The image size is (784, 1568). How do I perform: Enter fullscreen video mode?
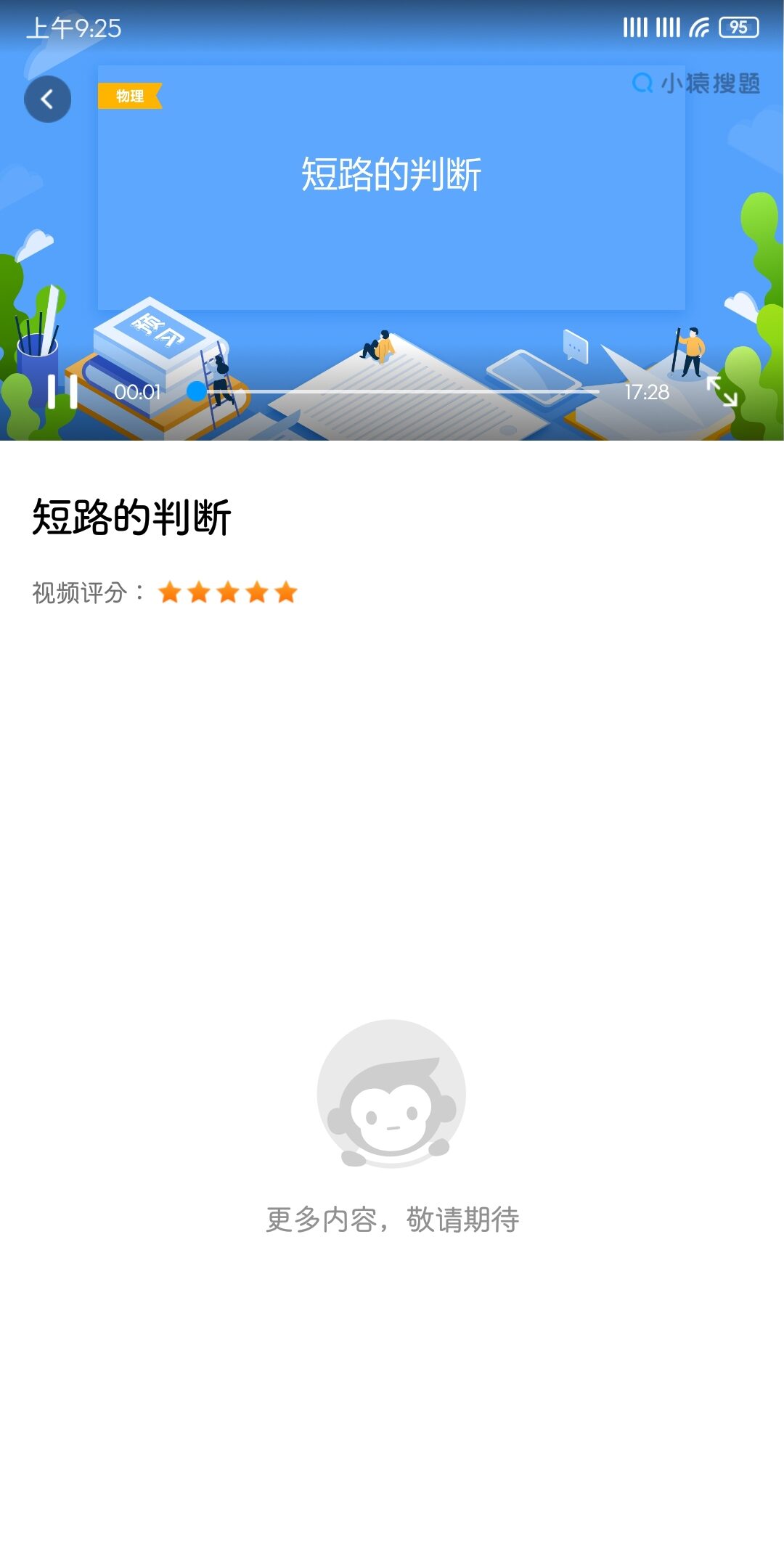point(722,391)
